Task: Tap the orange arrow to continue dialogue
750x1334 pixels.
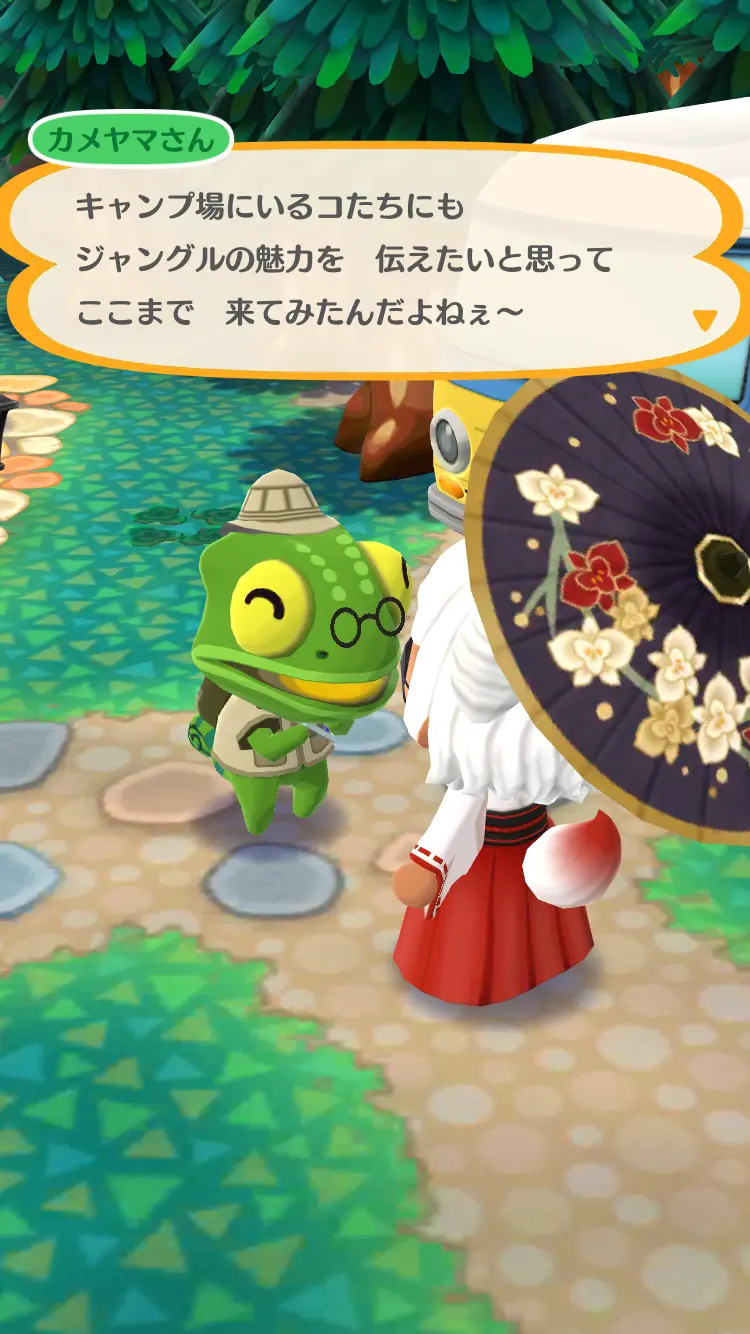Action: tap(705, 320)
